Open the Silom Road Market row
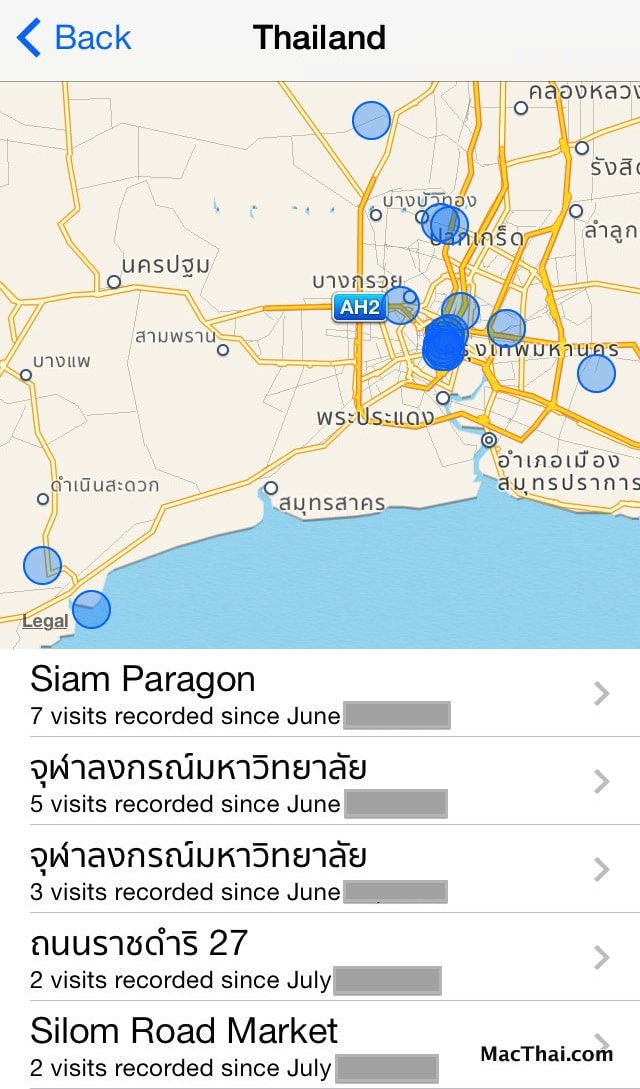The height and width of the screenshot is (1089, 640). tap(320, 1045)
